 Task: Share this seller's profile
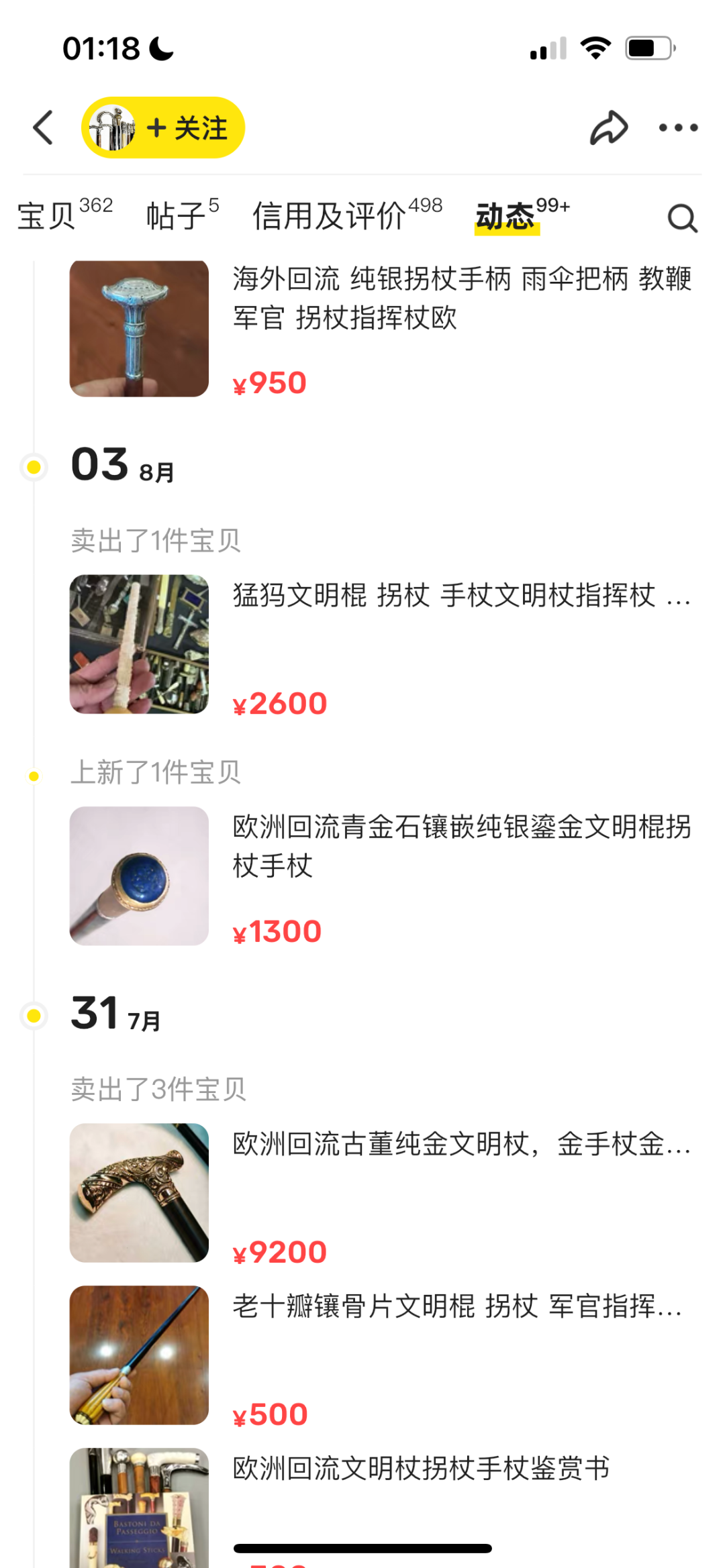pyautogui.click(x=608, y=127)
